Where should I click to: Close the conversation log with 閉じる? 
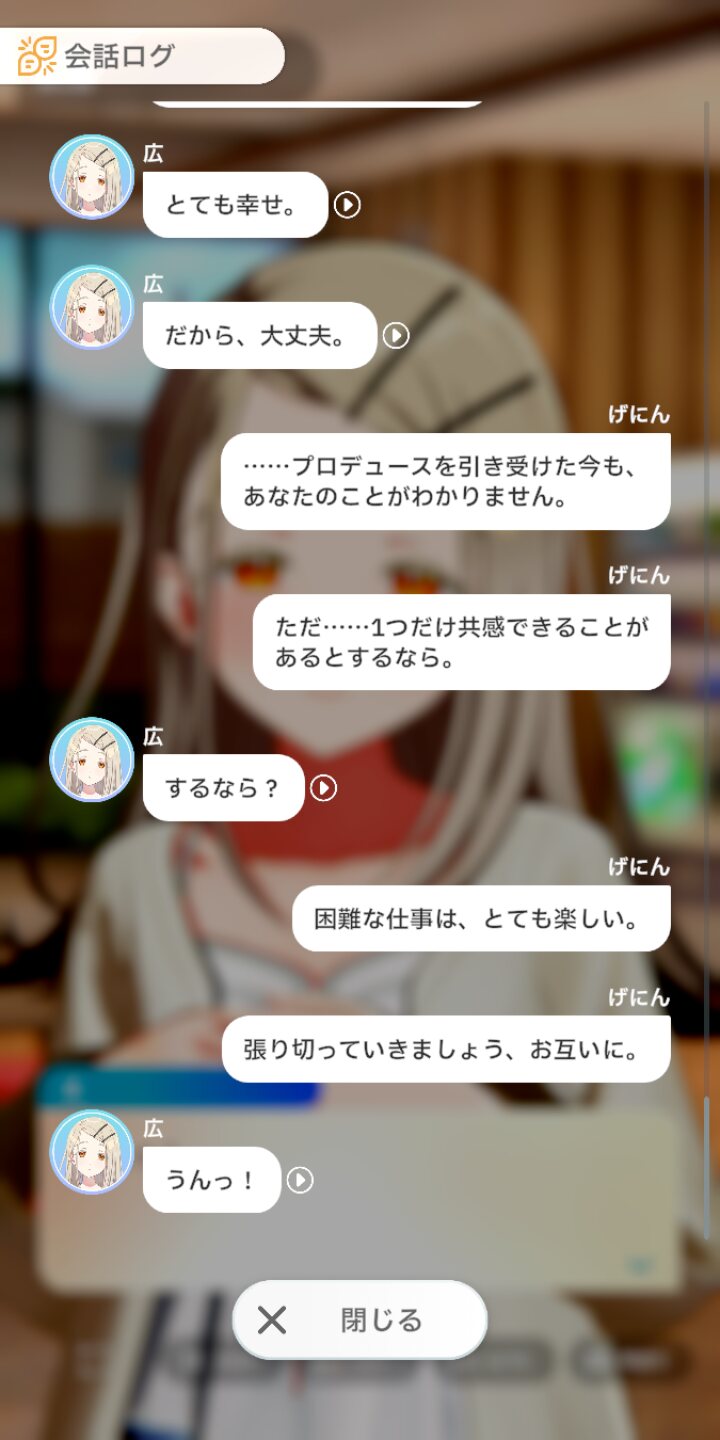360,1320
